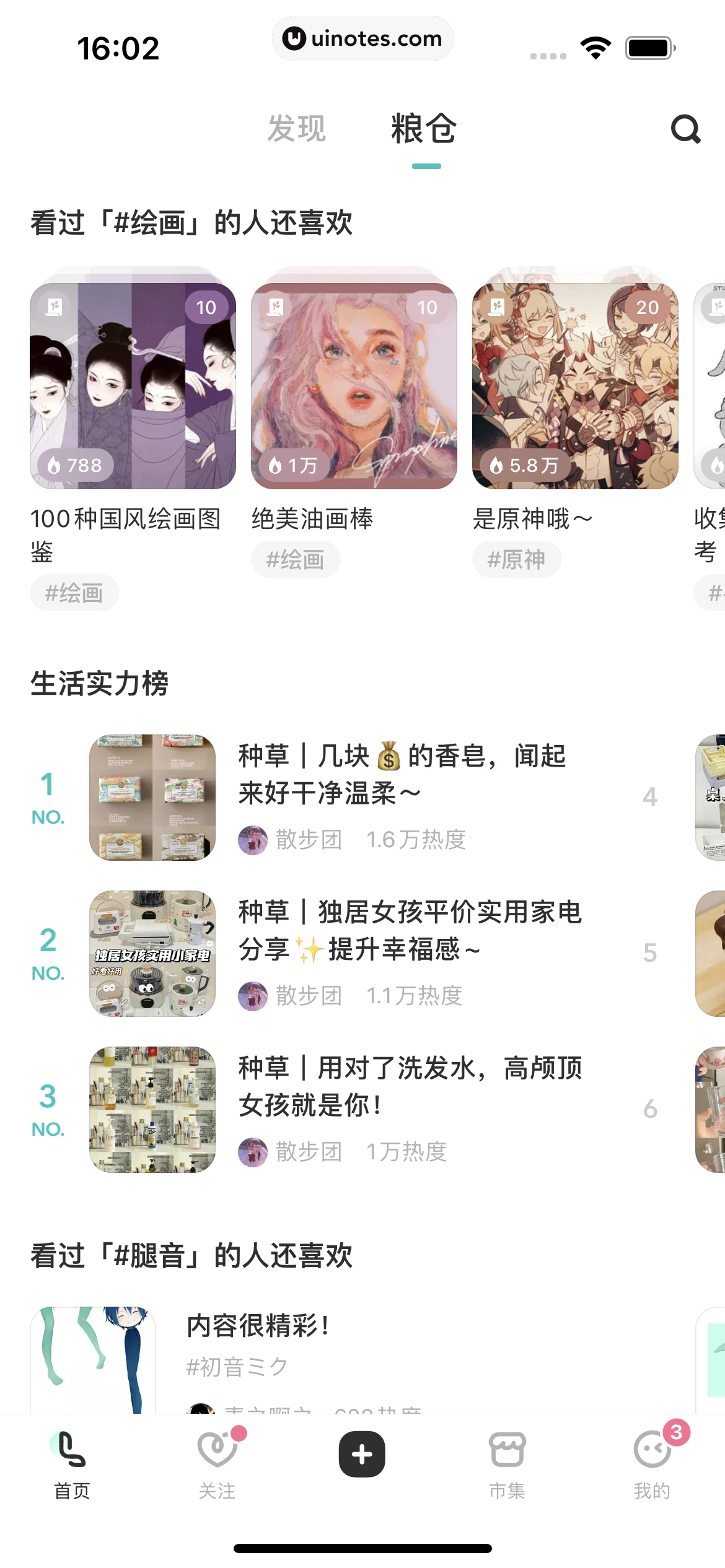Tap the uinotes.com pill in the status bar
725x1568 pixels.
click(362, 38)
